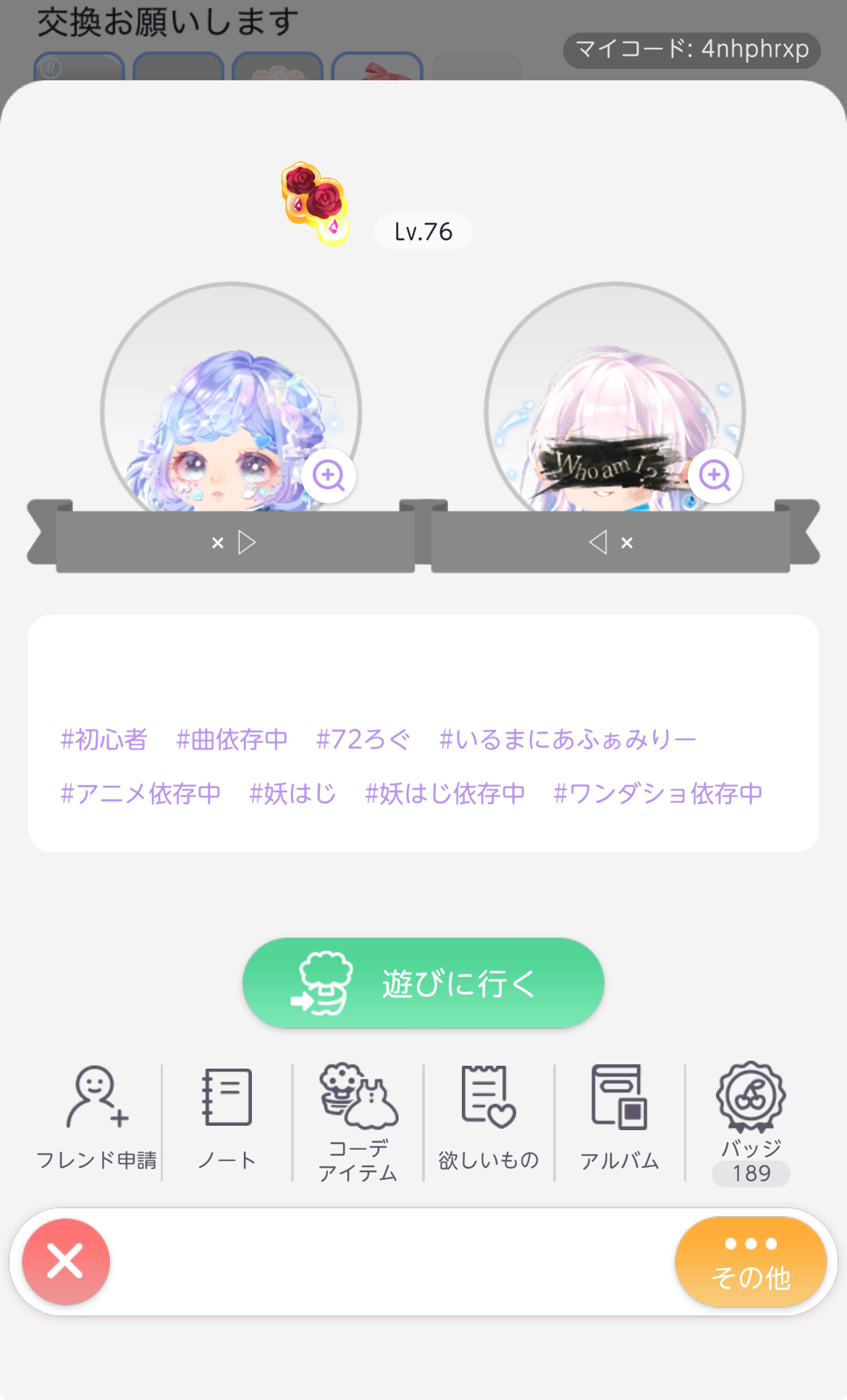The width and height of the screenshot is (847, 1400).
Task: Open the #アニメ依存中 hashtag
Action: [x=140, y=794]
